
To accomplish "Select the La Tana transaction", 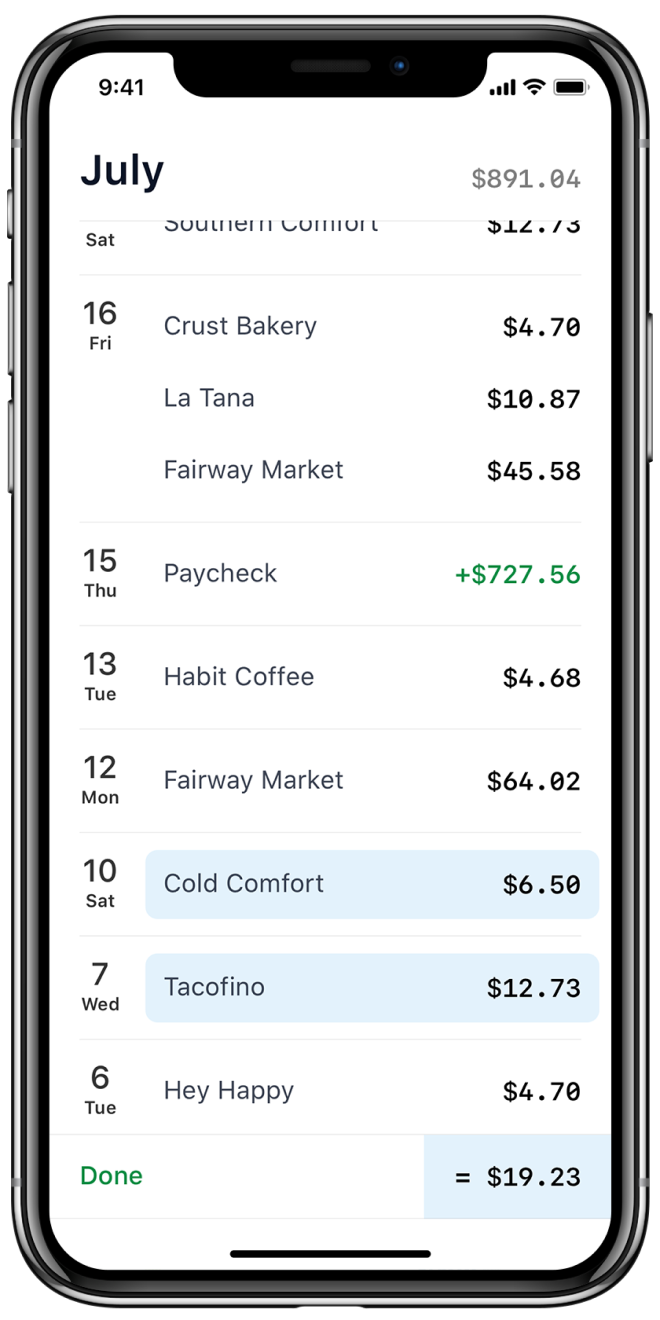I will [x=371, y=398].
